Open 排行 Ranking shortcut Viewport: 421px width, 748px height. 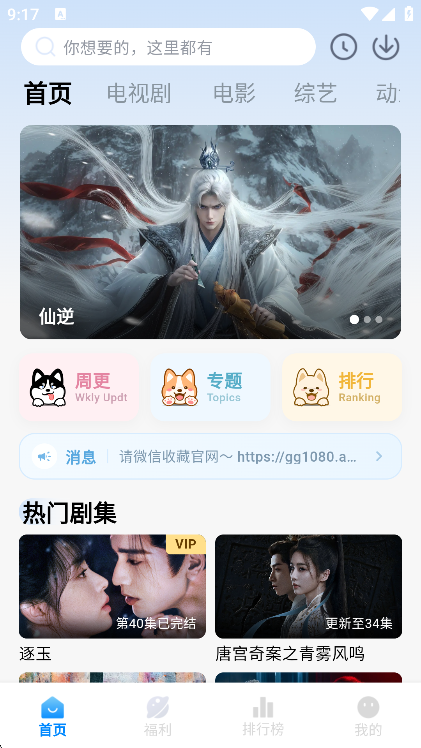342,387
